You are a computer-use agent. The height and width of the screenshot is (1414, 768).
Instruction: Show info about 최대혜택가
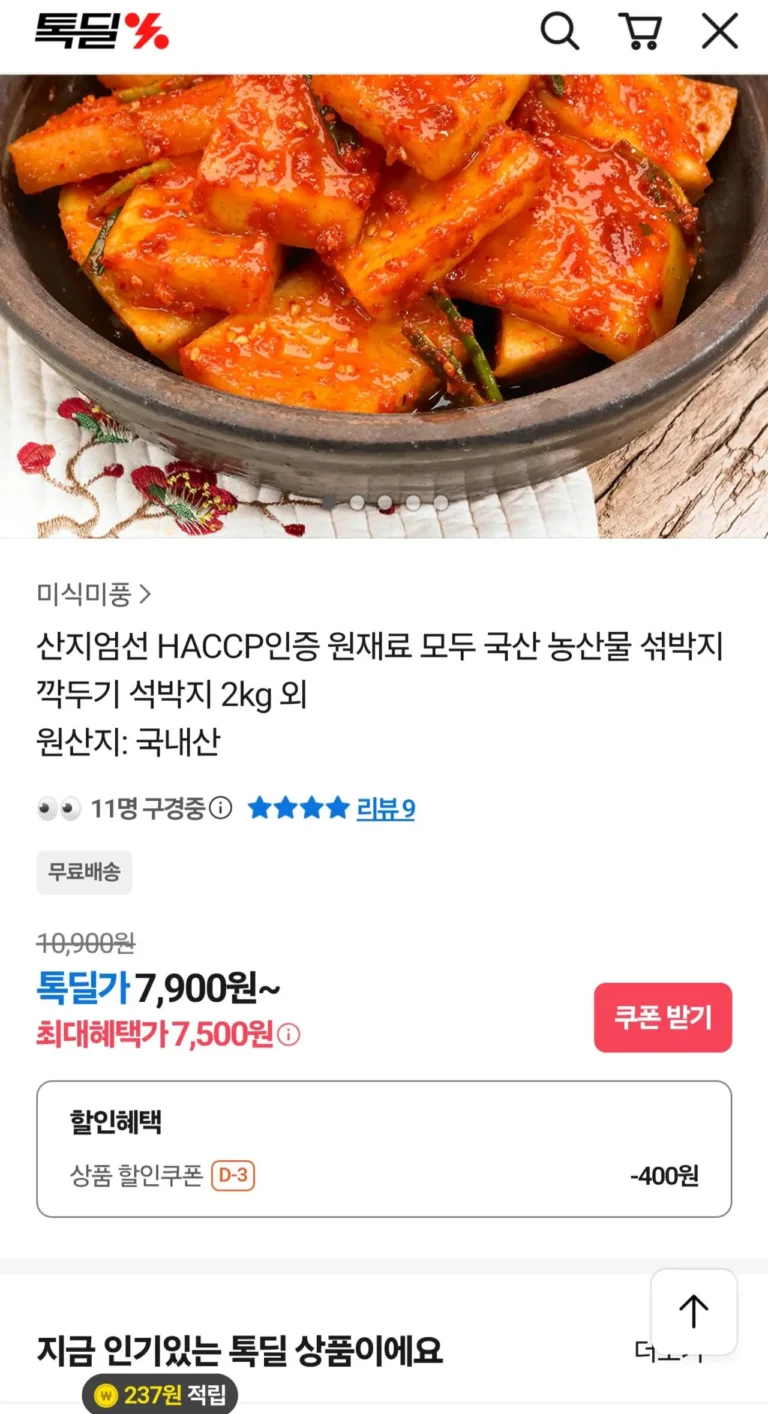(289, 1035)
